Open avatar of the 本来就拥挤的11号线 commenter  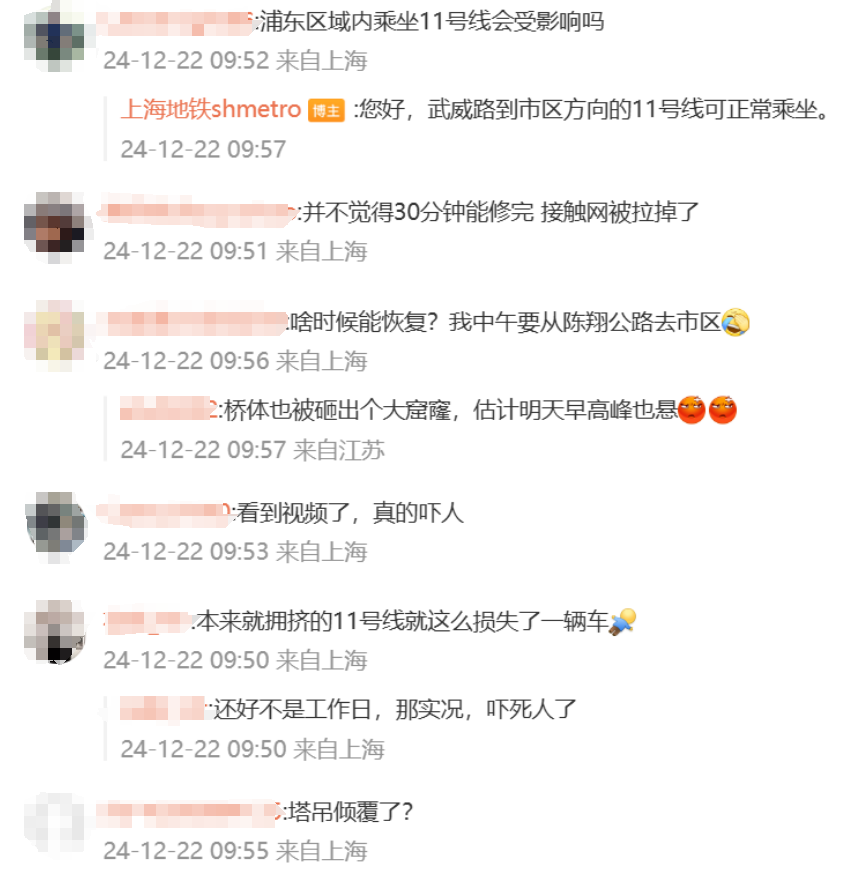54,630
